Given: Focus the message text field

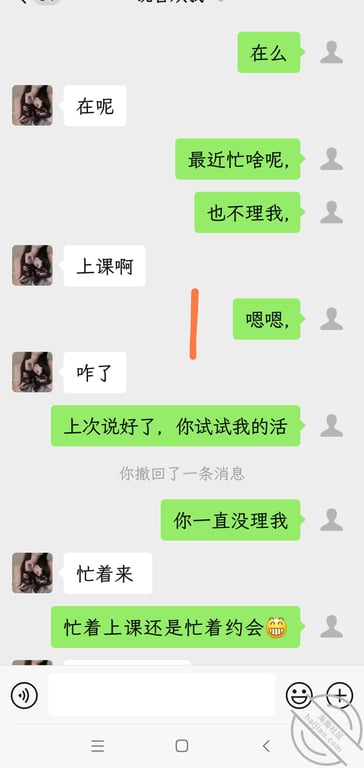Looking at the screenshot, I should click(x=162, y=695).
